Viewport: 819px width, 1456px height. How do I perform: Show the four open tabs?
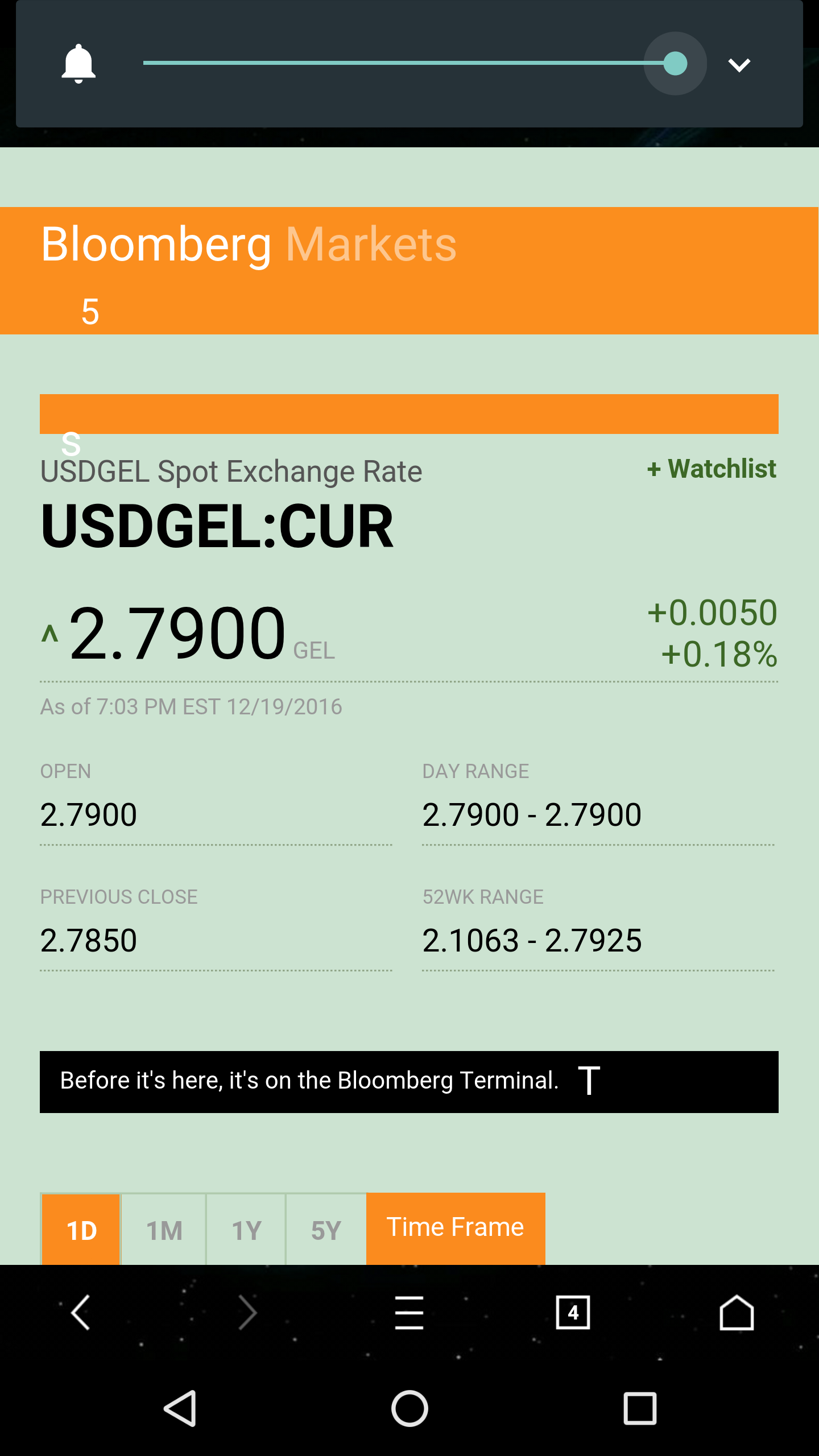(x=573, y=1313)
